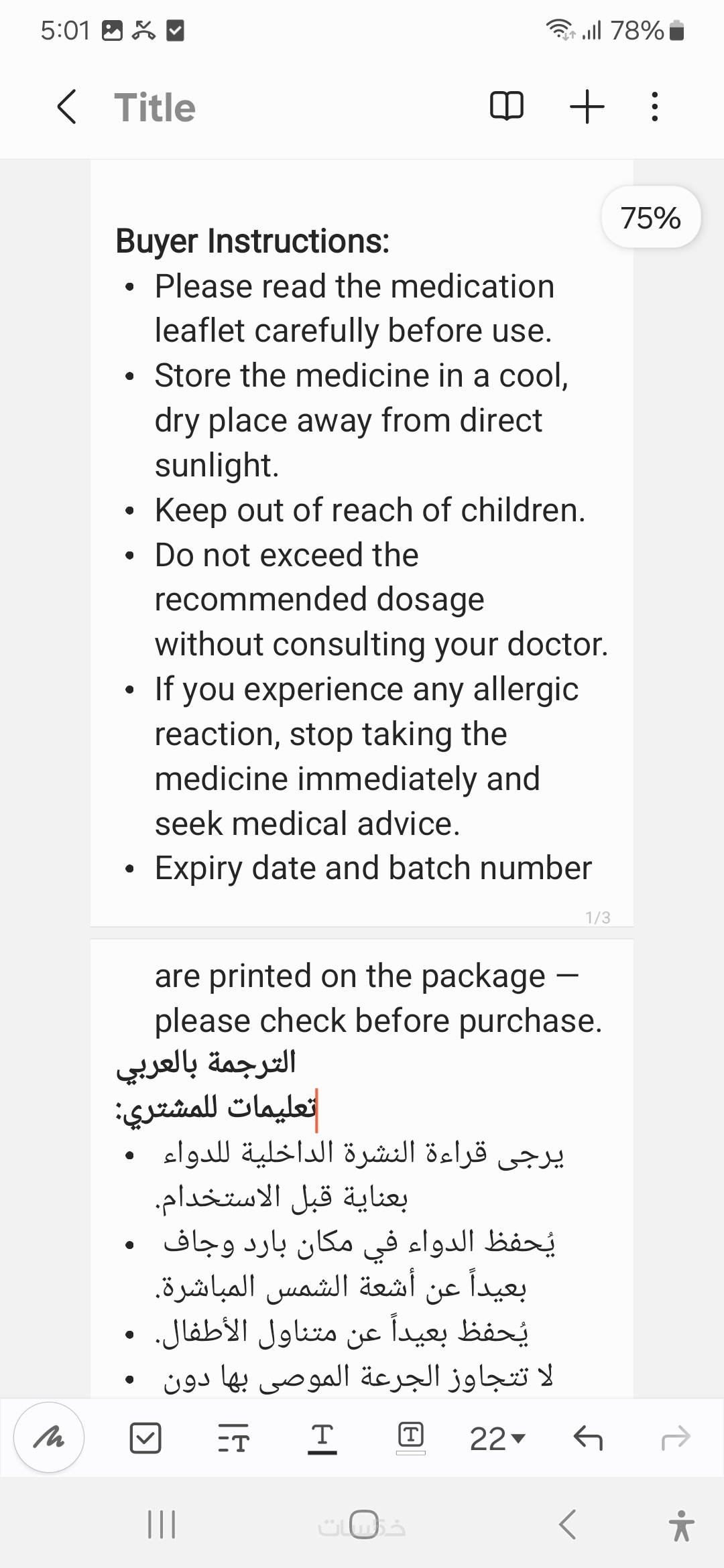Go to the home screen
724x1568 pixels.
pos(363,1524)
